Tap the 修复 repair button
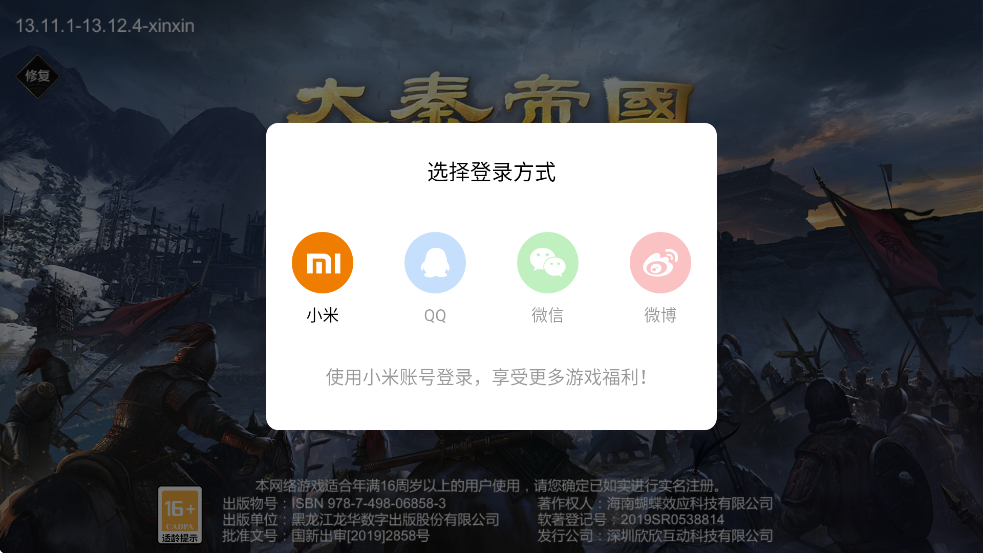This screenshot has height=553, width=983. tap(37, 75)
